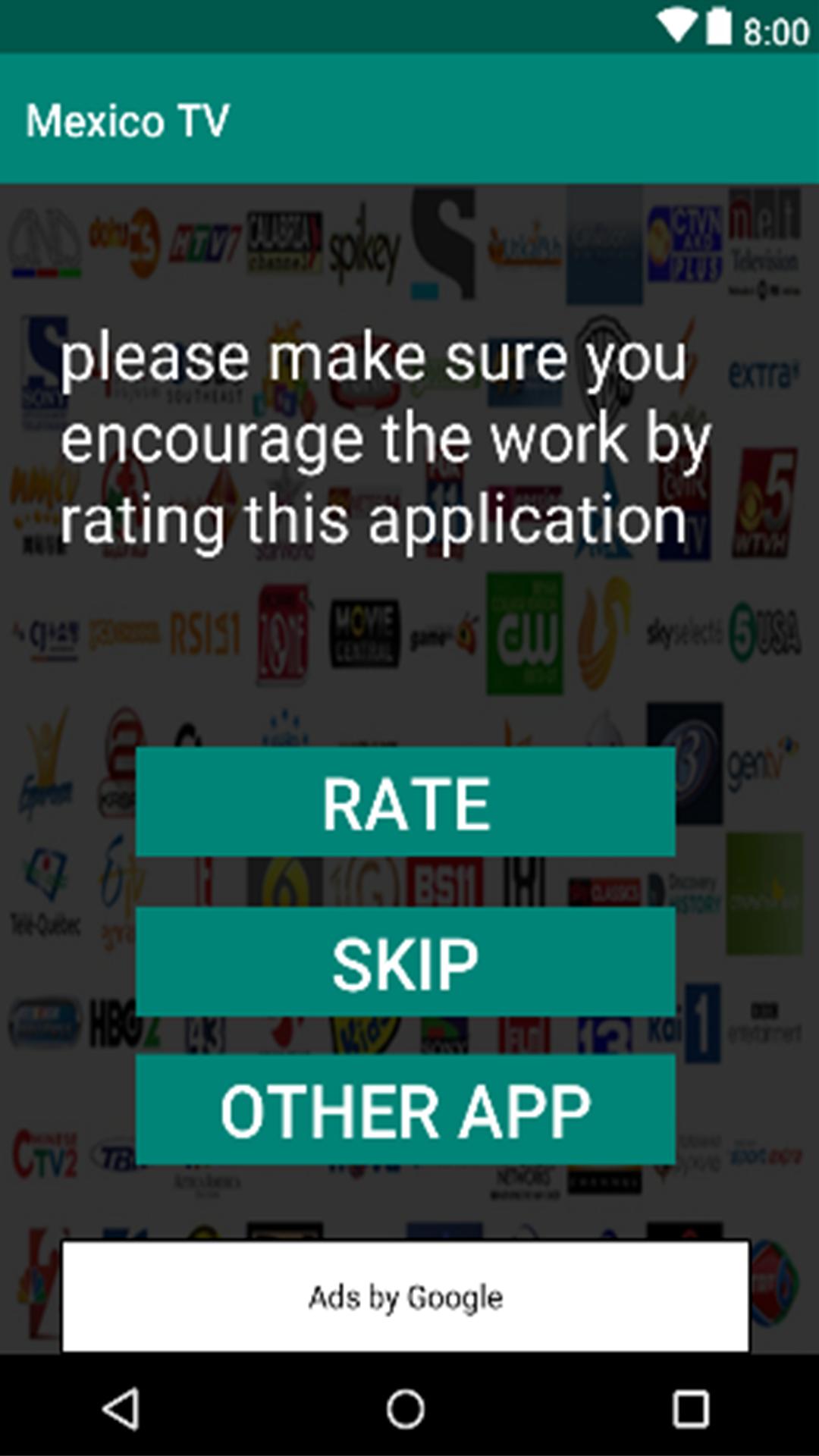819x1456 pixels.
Task: Return to the home screen
Action: point(406,1409)
